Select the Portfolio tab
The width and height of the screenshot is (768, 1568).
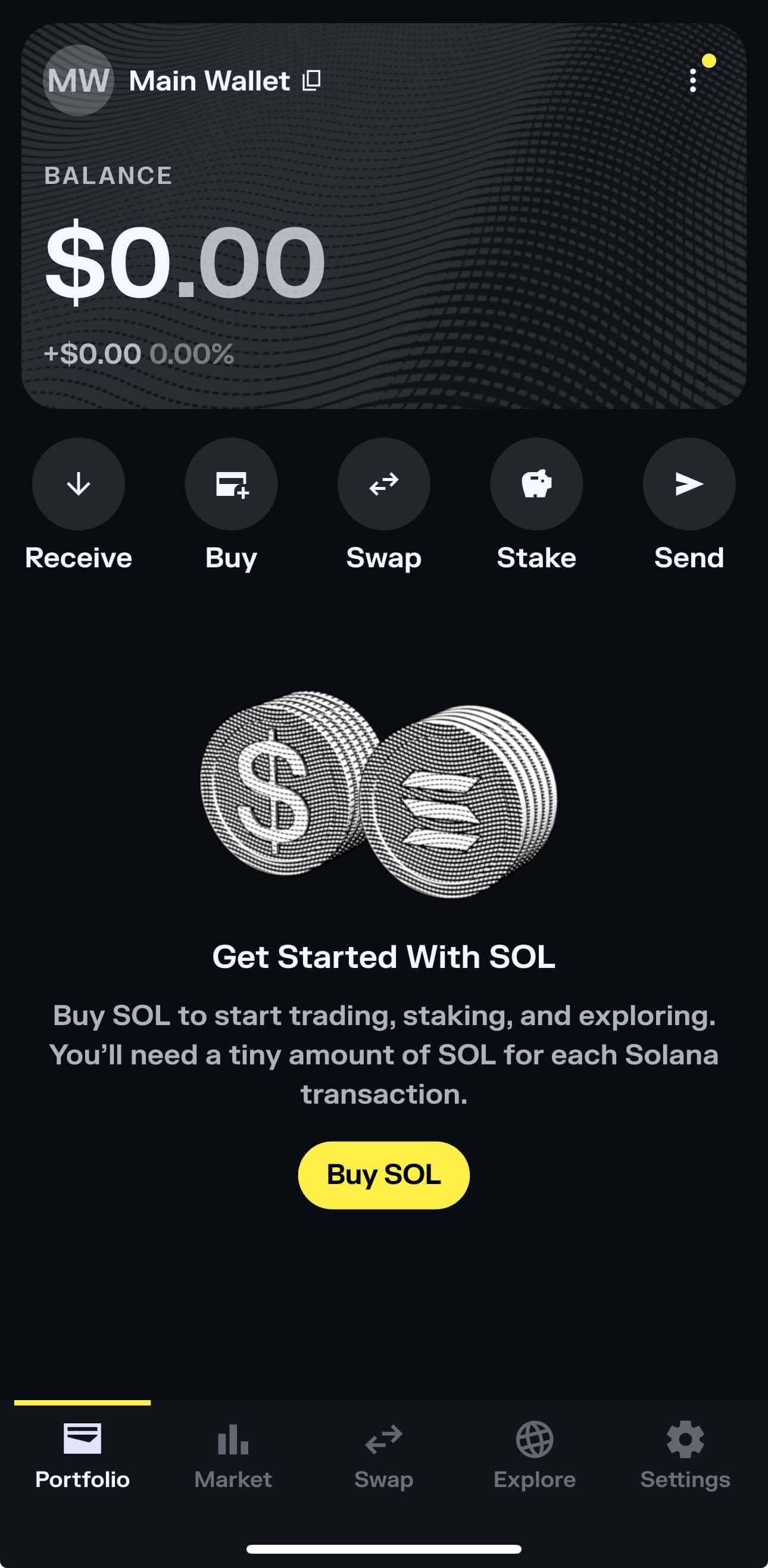pos(83,1456)
